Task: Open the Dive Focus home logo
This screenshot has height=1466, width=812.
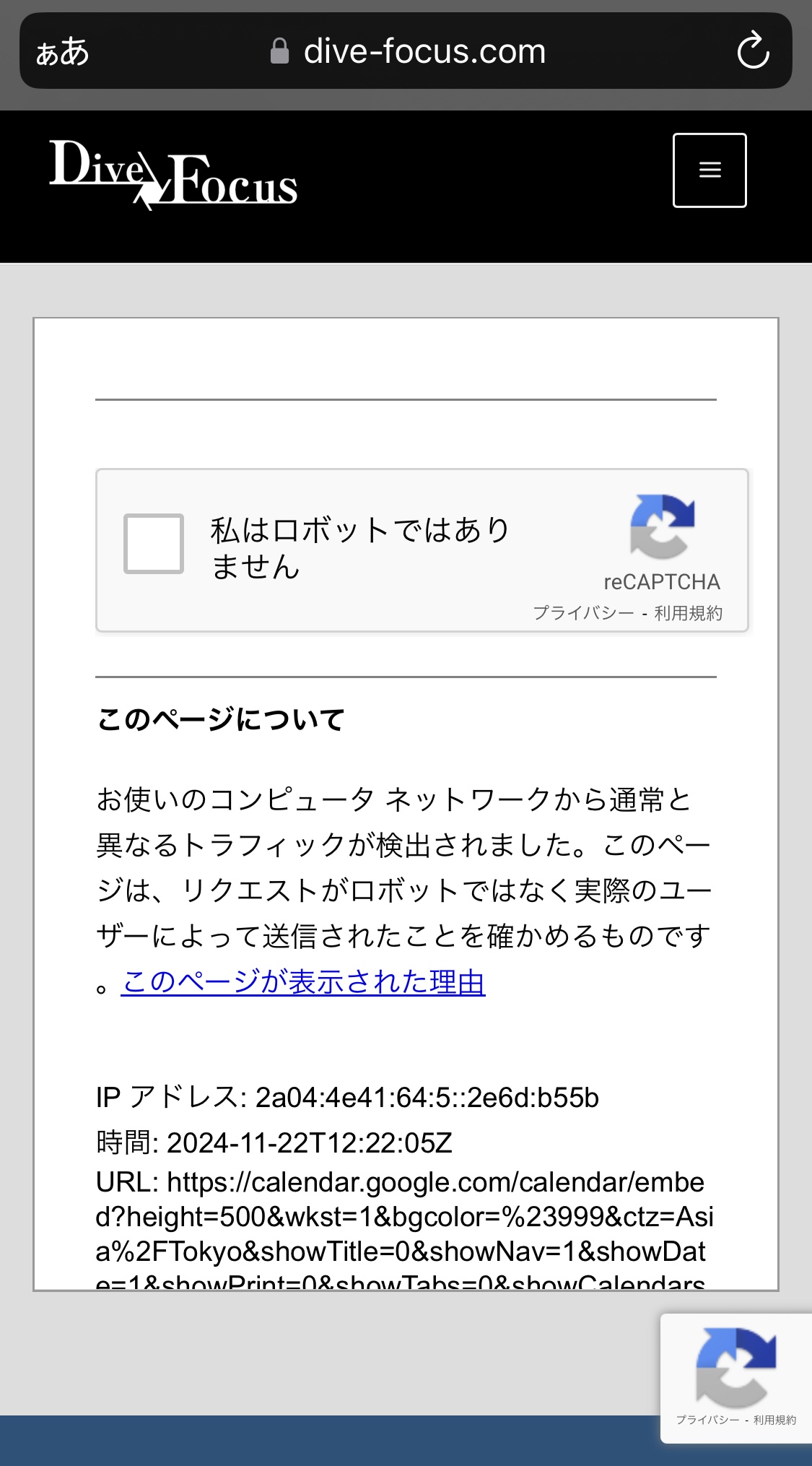Action: coord(173,174)
